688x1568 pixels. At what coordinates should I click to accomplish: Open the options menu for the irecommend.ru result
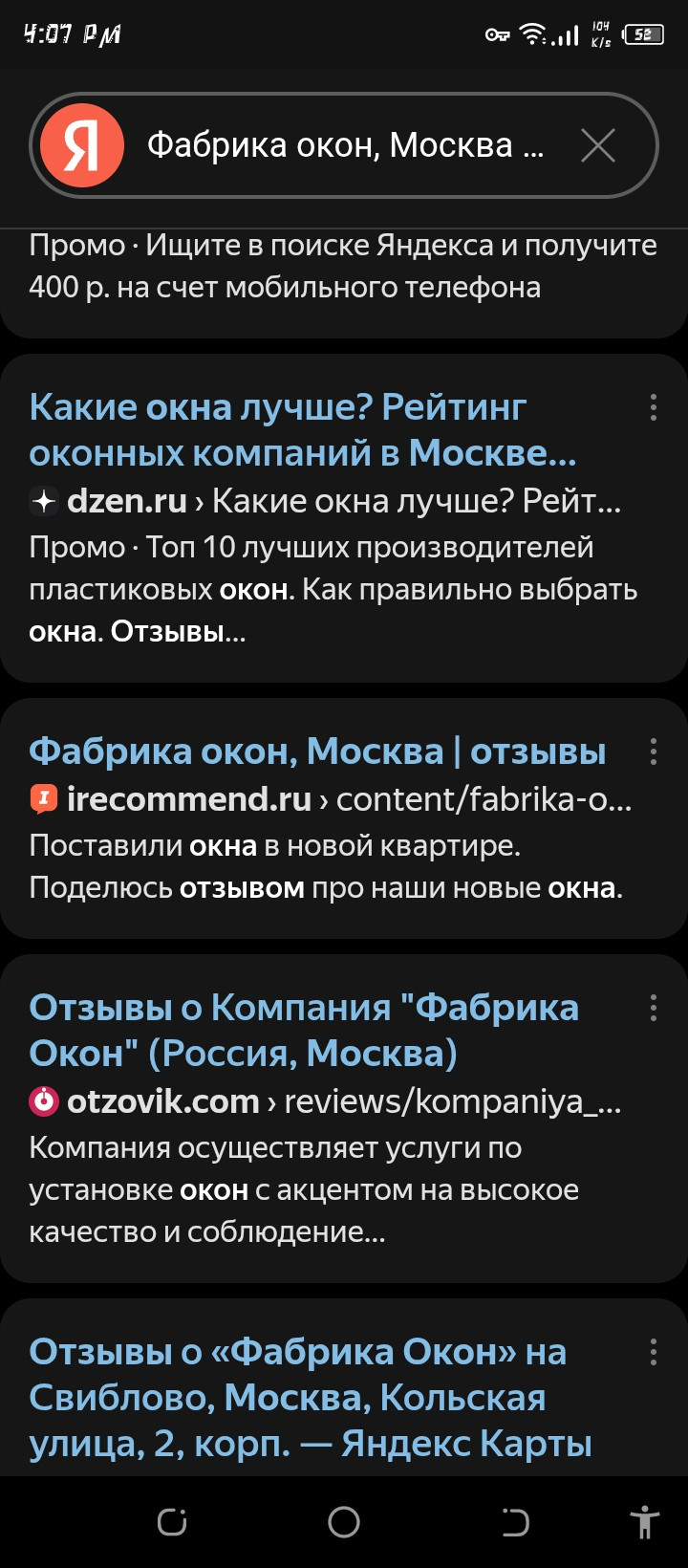click(x=654, y=751)
